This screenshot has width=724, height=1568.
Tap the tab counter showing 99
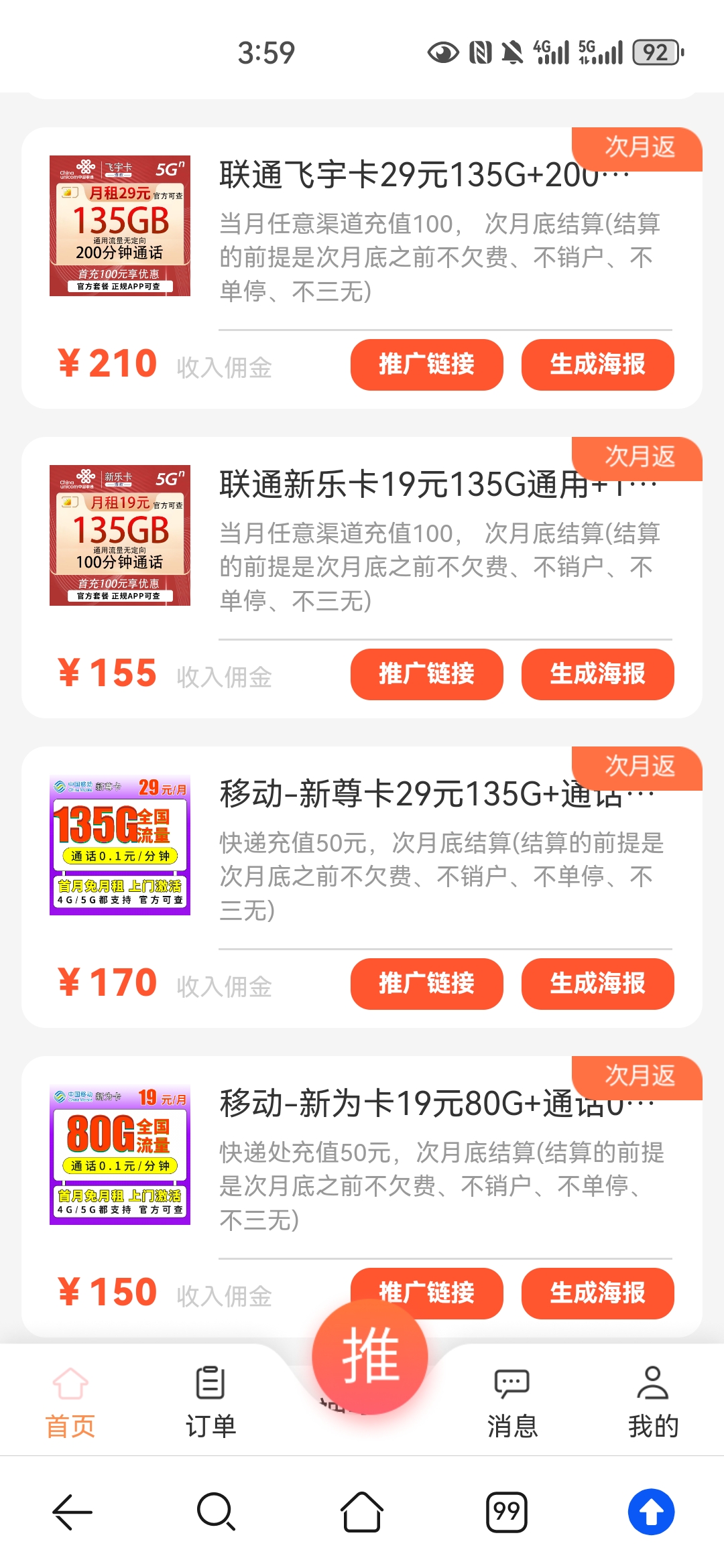pyautogui.click(x=506, y=1511)
